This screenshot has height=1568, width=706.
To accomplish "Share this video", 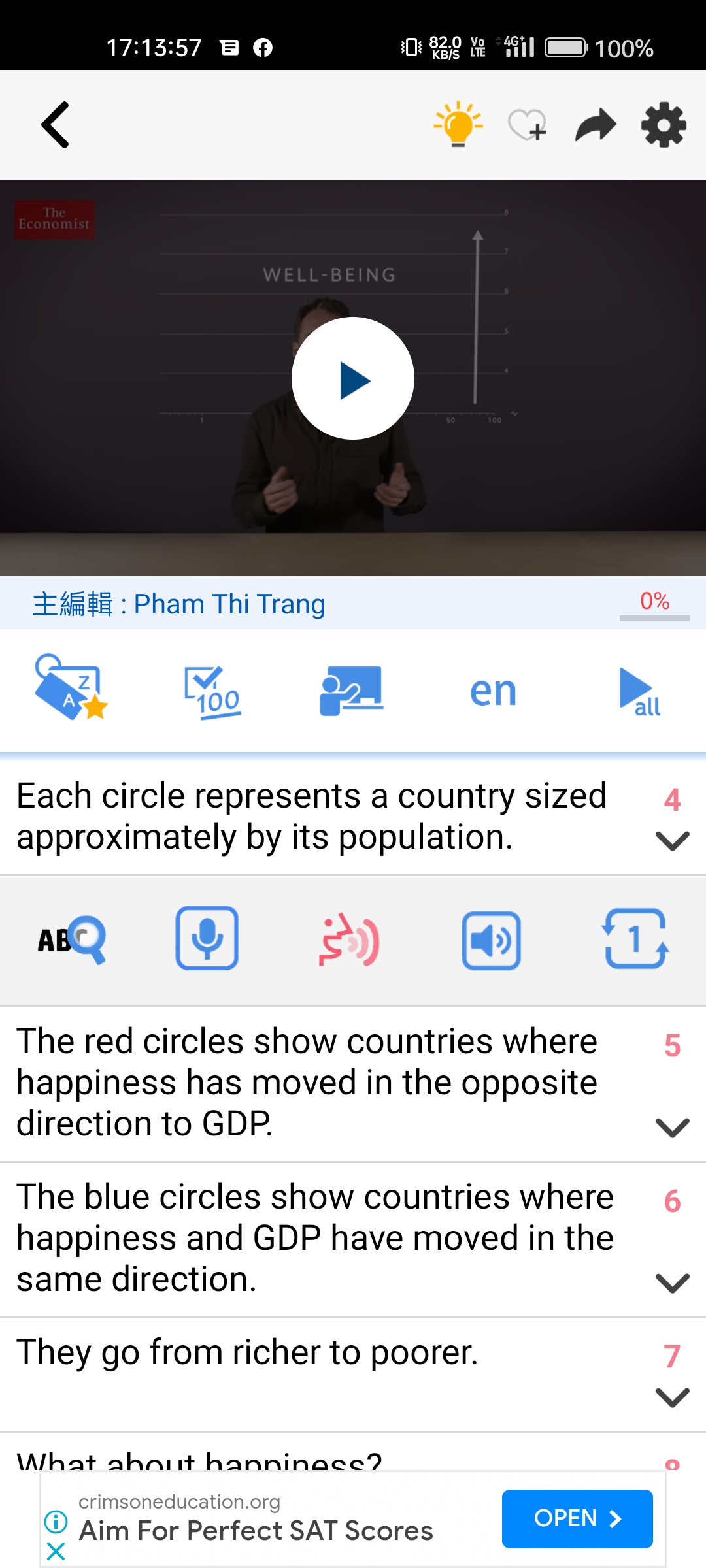I will click(x=596, y=125).
